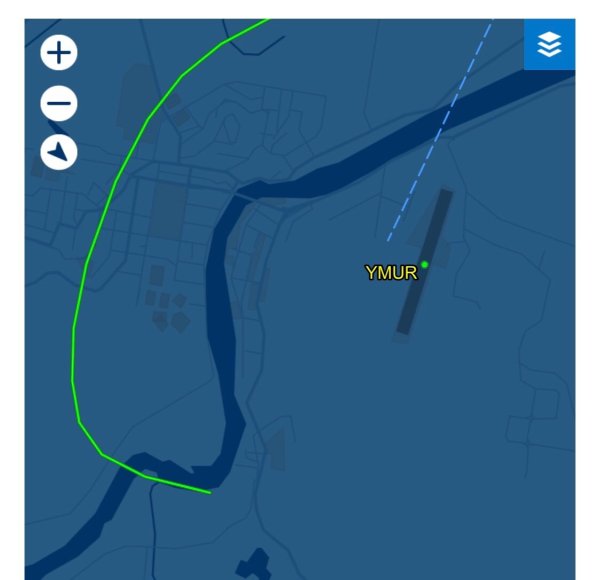Viewport: 600px width, 580px height.
Task: Select the YMUR airport marker
Action: 425,265
